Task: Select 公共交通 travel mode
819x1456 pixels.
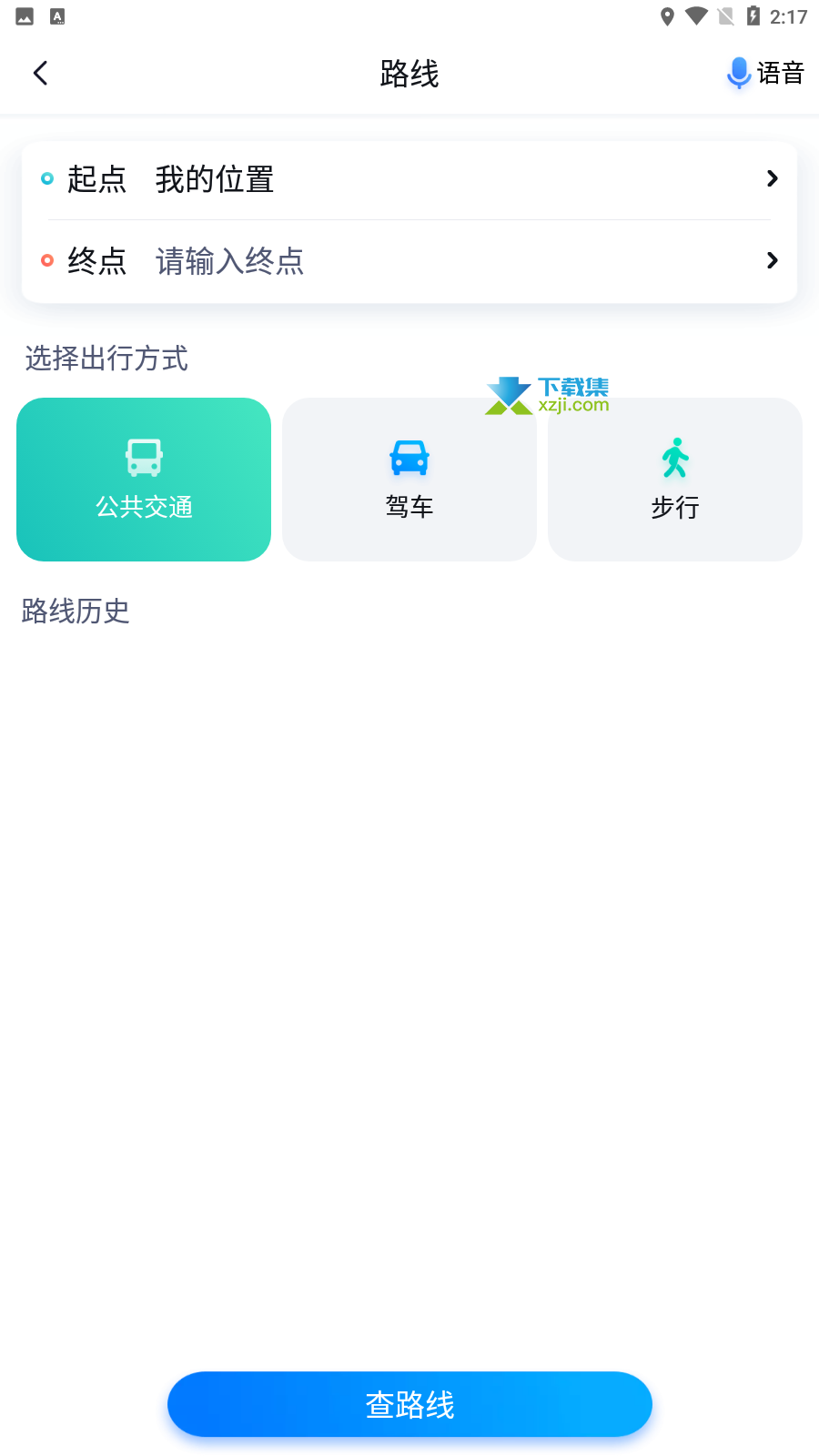Action: (x=144, y=480)
